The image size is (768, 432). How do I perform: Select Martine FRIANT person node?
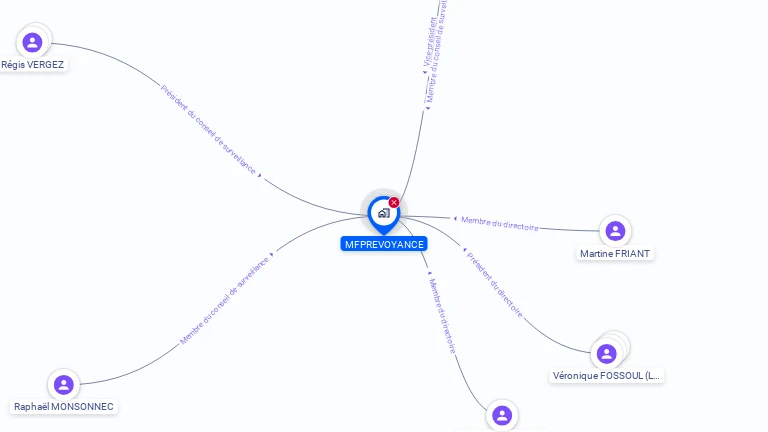click(x=615, y=231)
